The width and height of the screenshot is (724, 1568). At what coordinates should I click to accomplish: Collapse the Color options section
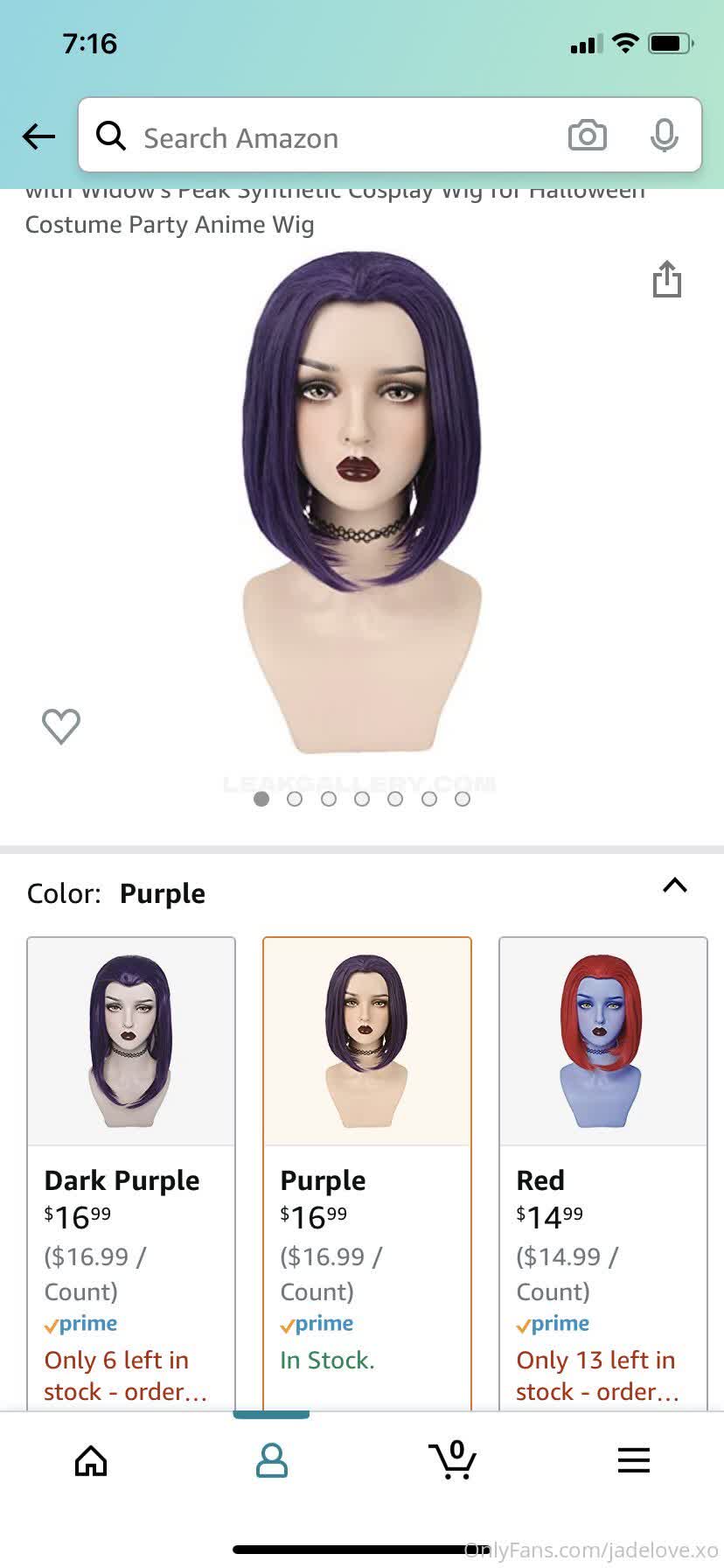click(674, 885)
